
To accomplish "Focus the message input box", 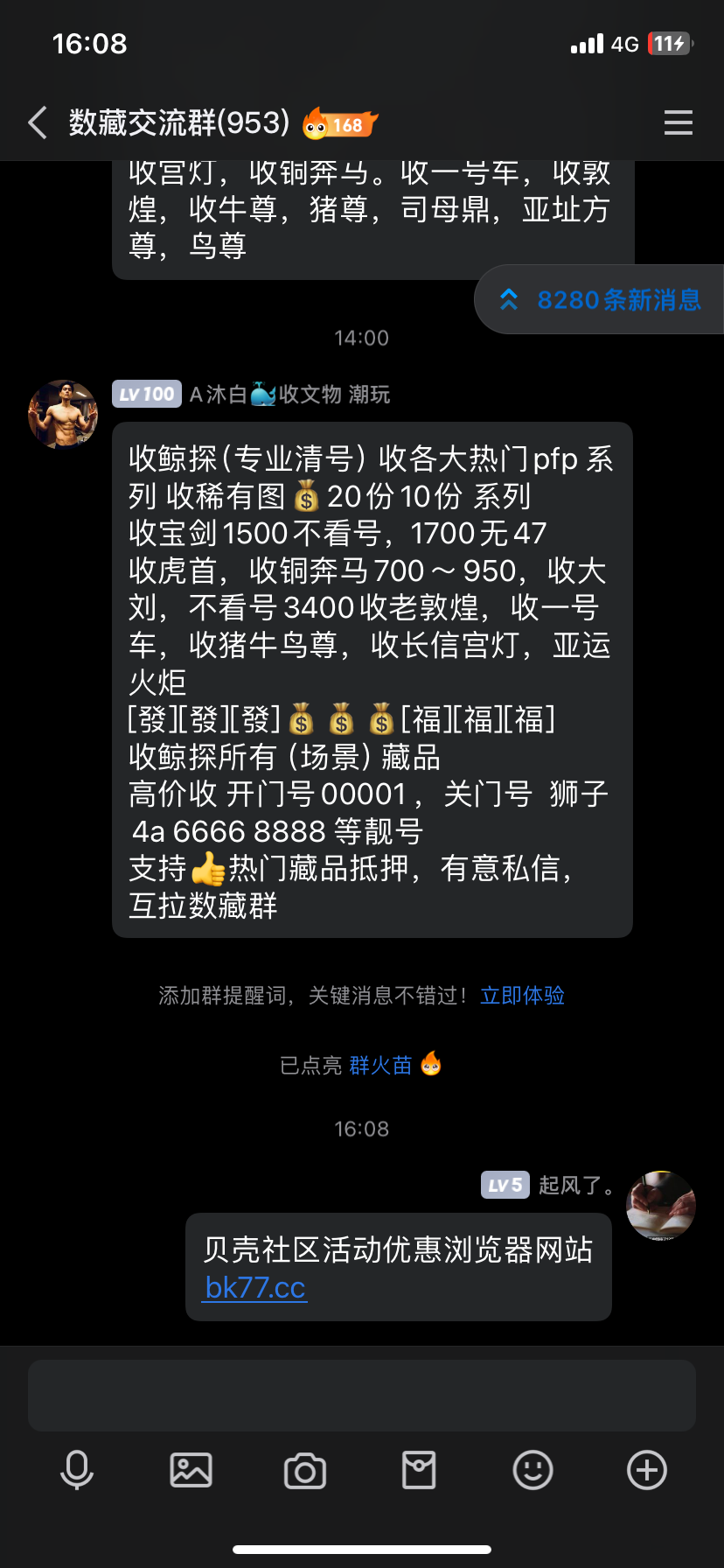I will coord(362,1395).
